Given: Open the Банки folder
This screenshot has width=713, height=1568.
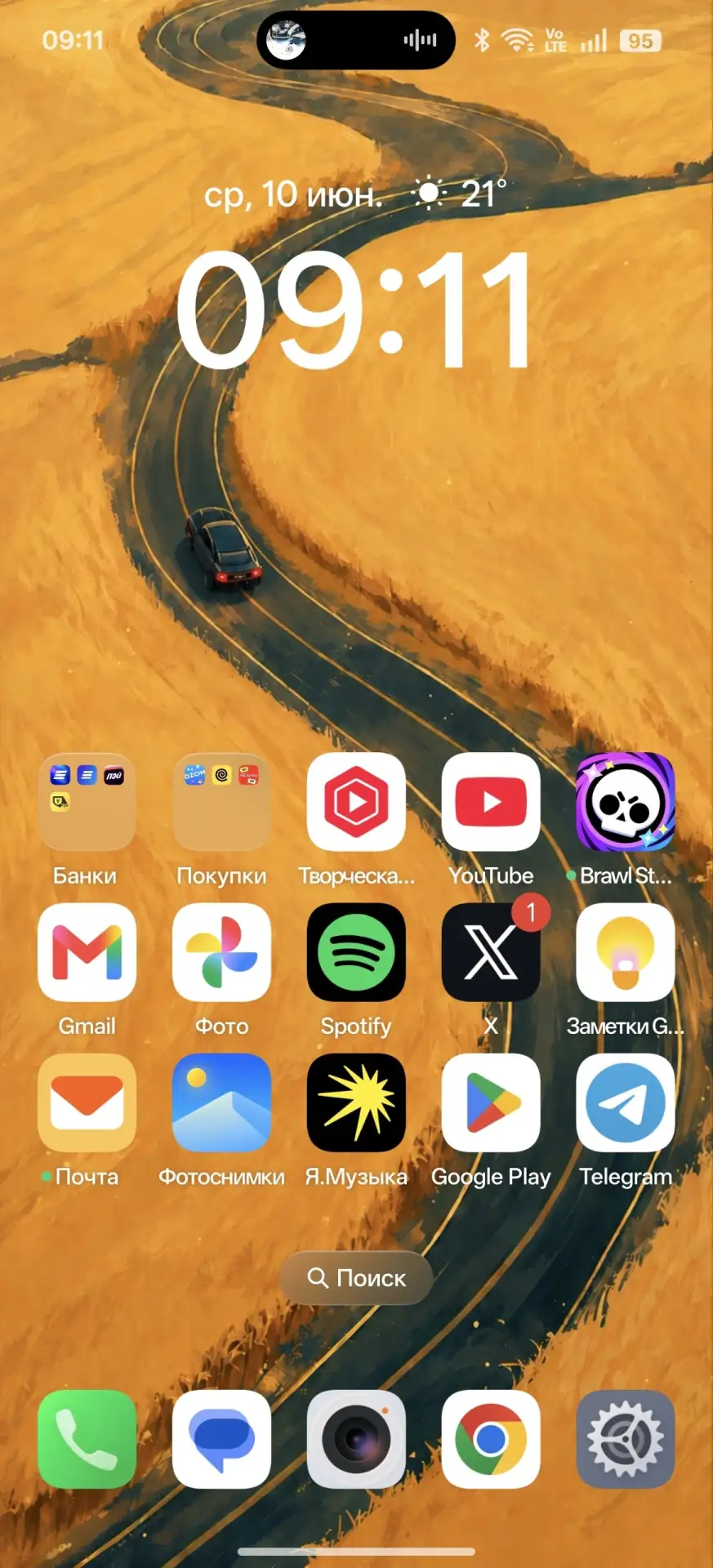Looking at the screenshot, I should click(87, 802).
